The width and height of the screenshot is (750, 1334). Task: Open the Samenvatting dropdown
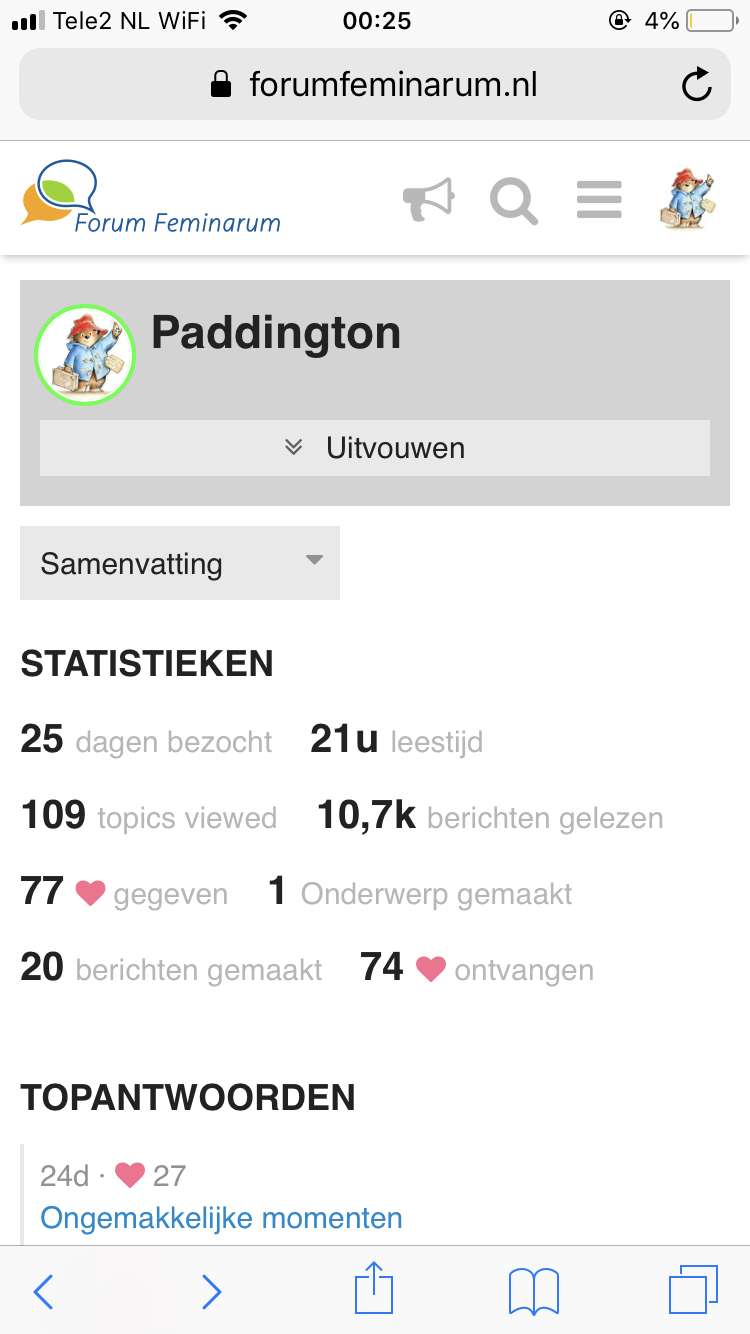coord(180,563)
